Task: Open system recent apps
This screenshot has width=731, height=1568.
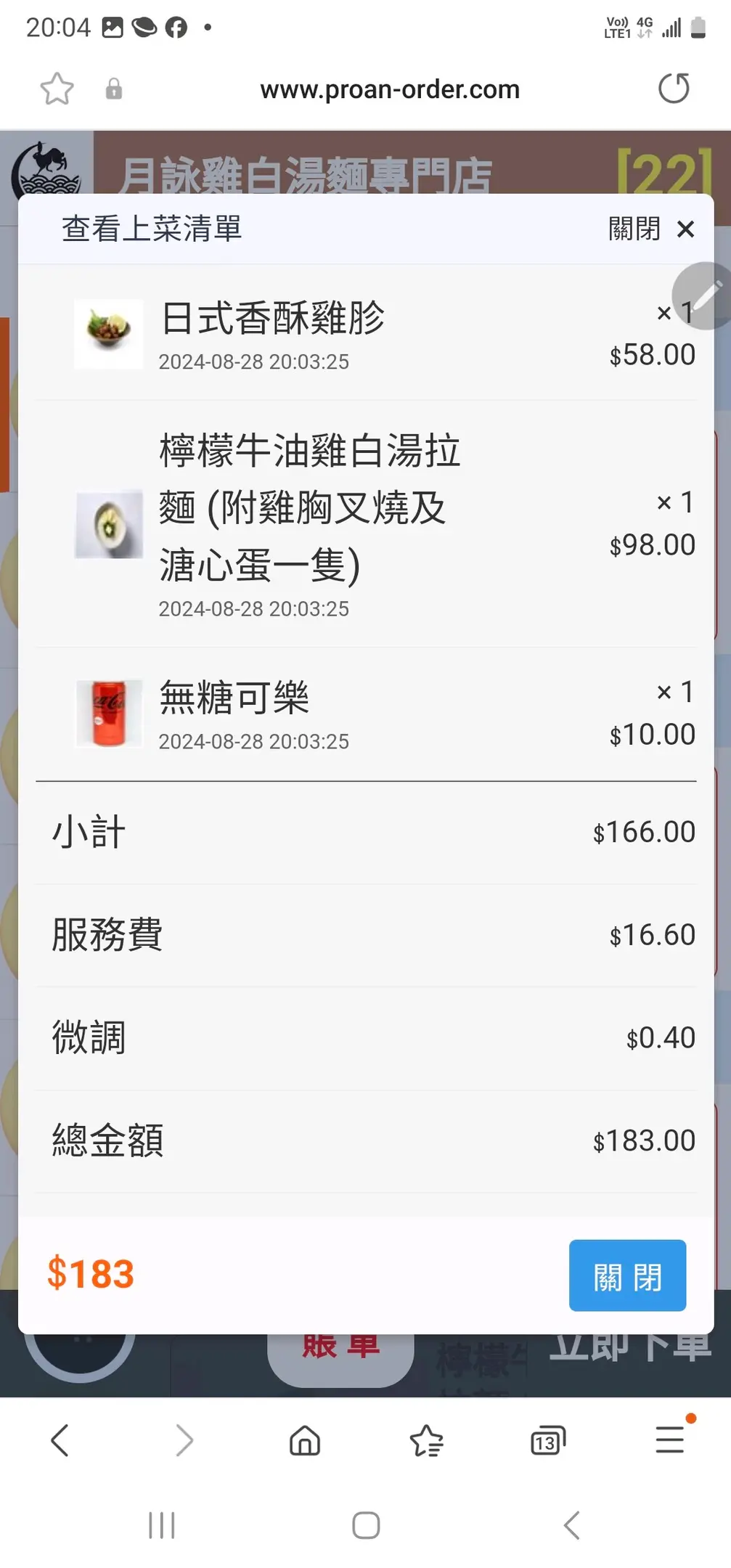Action: tap(161, 1525)
